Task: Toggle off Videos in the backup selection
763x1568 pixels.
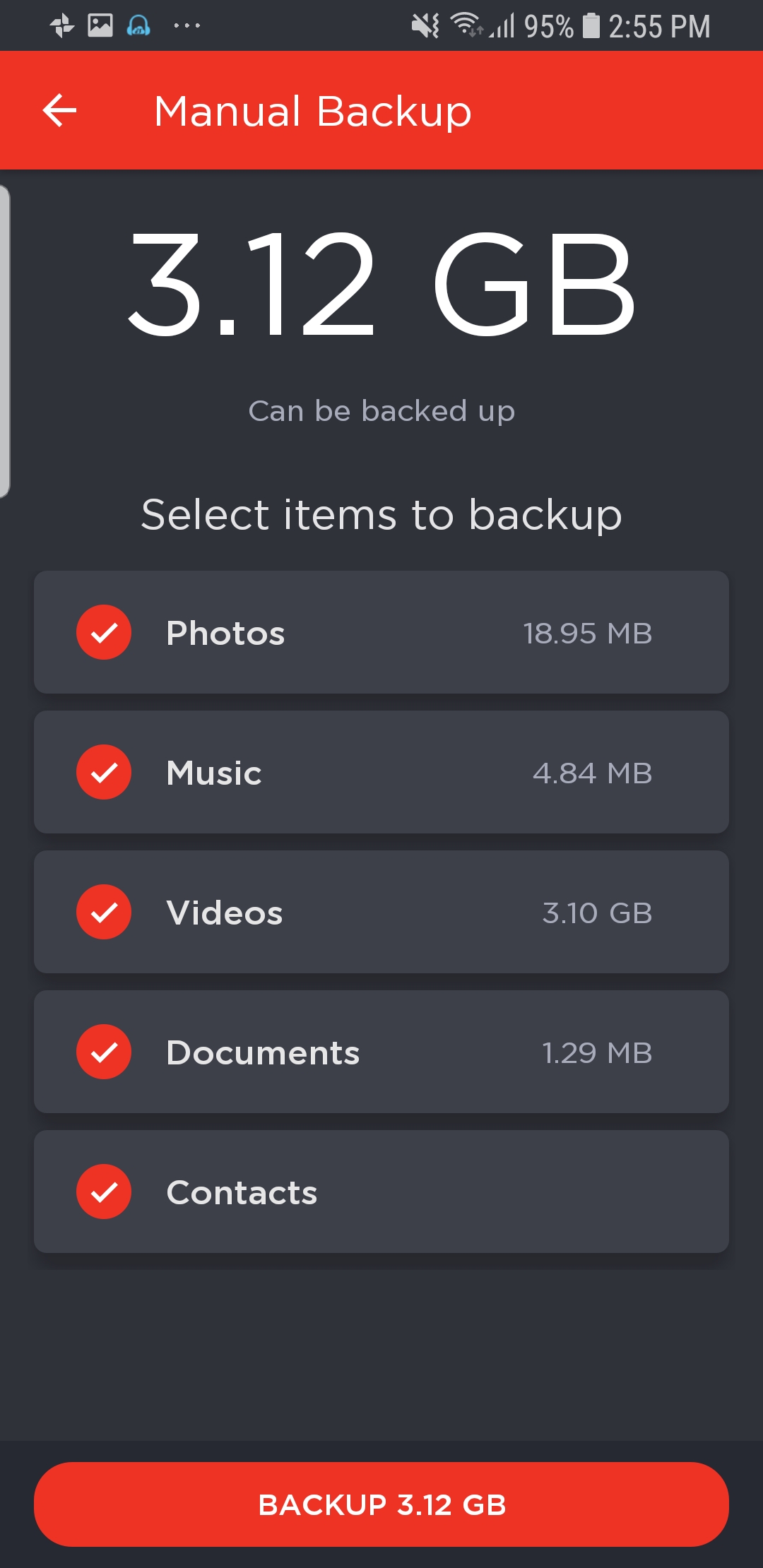Action: pos(104,912)
